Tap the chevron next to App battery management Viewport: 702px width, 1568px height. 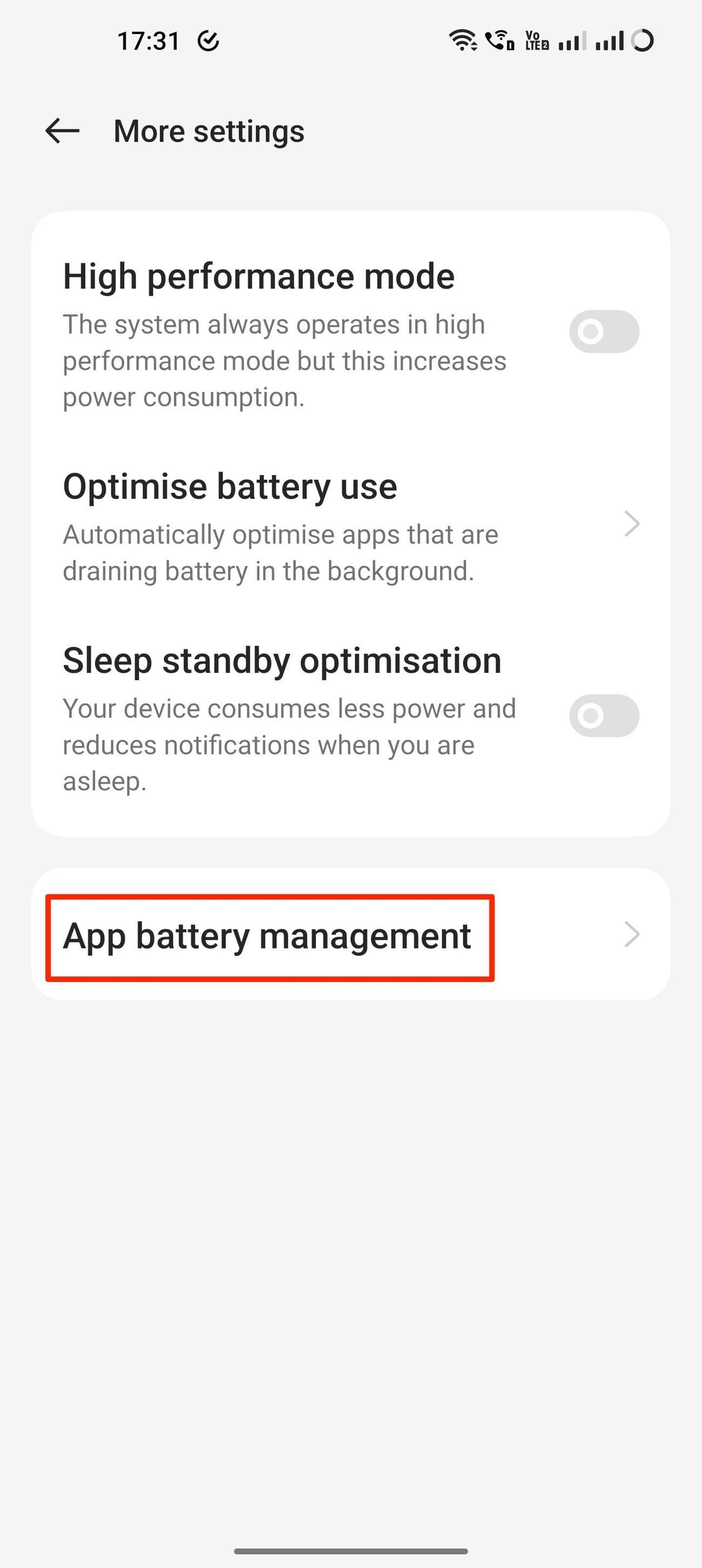pos(632,934)
